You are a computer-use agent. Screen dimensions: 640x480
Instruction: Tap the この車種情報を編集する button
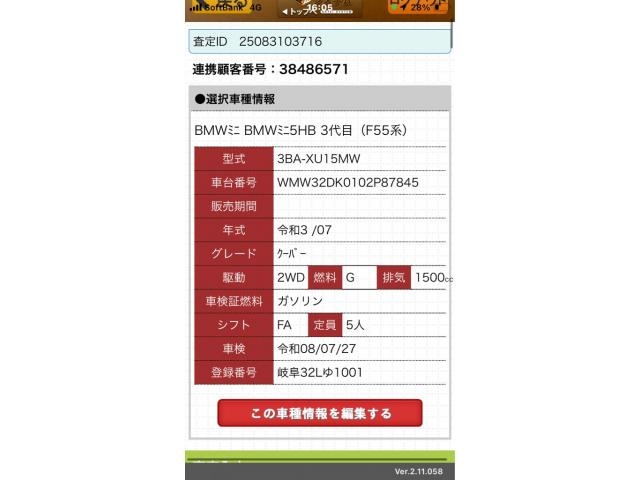[x=320, y=413]
